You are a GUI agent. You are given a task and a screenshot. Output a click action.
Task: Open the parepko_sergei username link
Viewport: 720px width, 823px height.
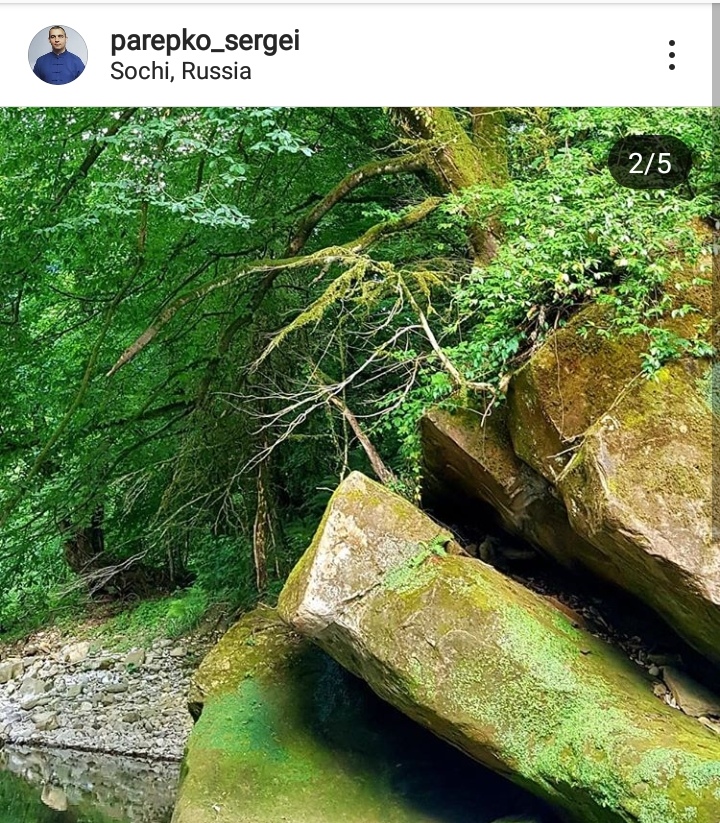tap(204, 41)
